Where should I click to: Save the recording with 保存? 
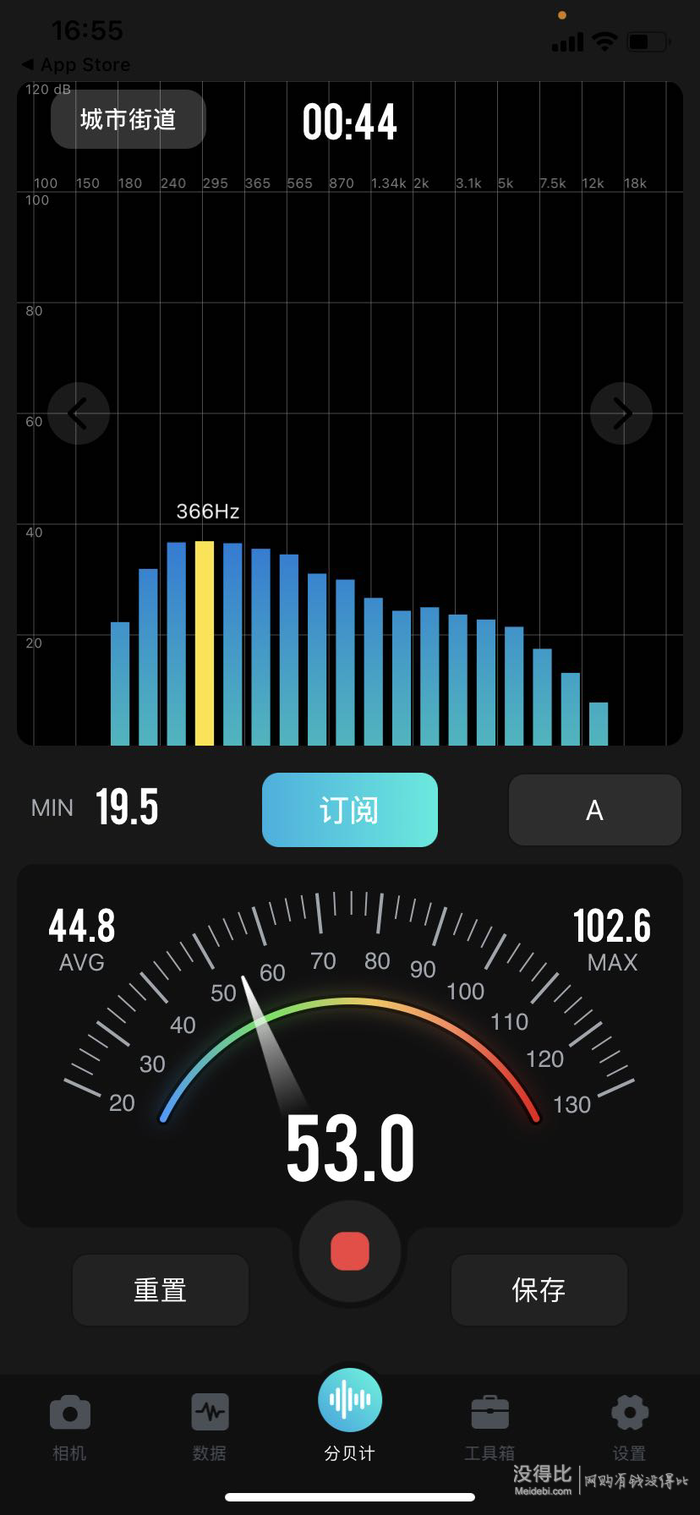click(539, 1290)
